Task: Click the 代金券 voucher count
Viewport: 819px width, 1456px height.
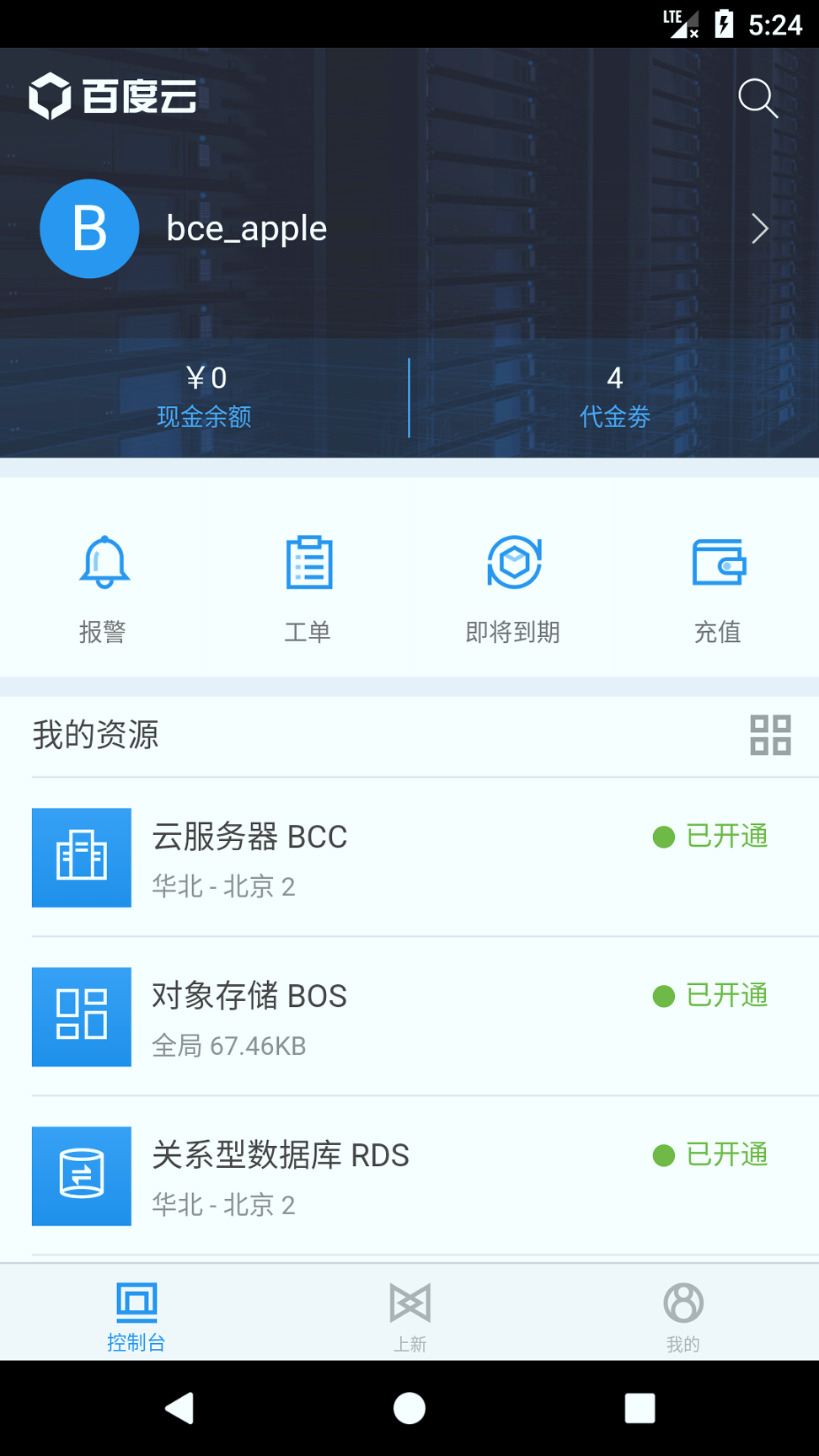Action: (x=614, y=397)
